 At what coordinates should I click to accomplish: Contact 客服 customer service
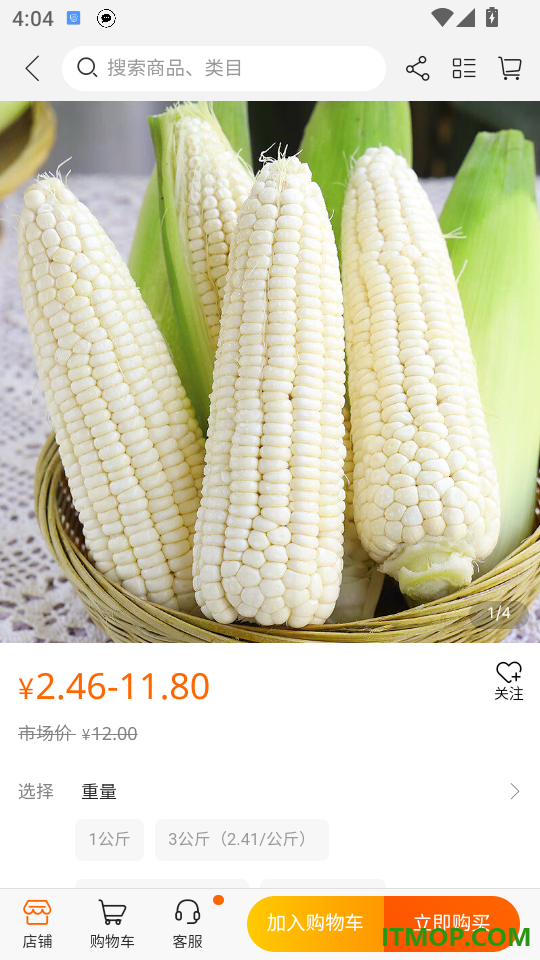(187, 924)
